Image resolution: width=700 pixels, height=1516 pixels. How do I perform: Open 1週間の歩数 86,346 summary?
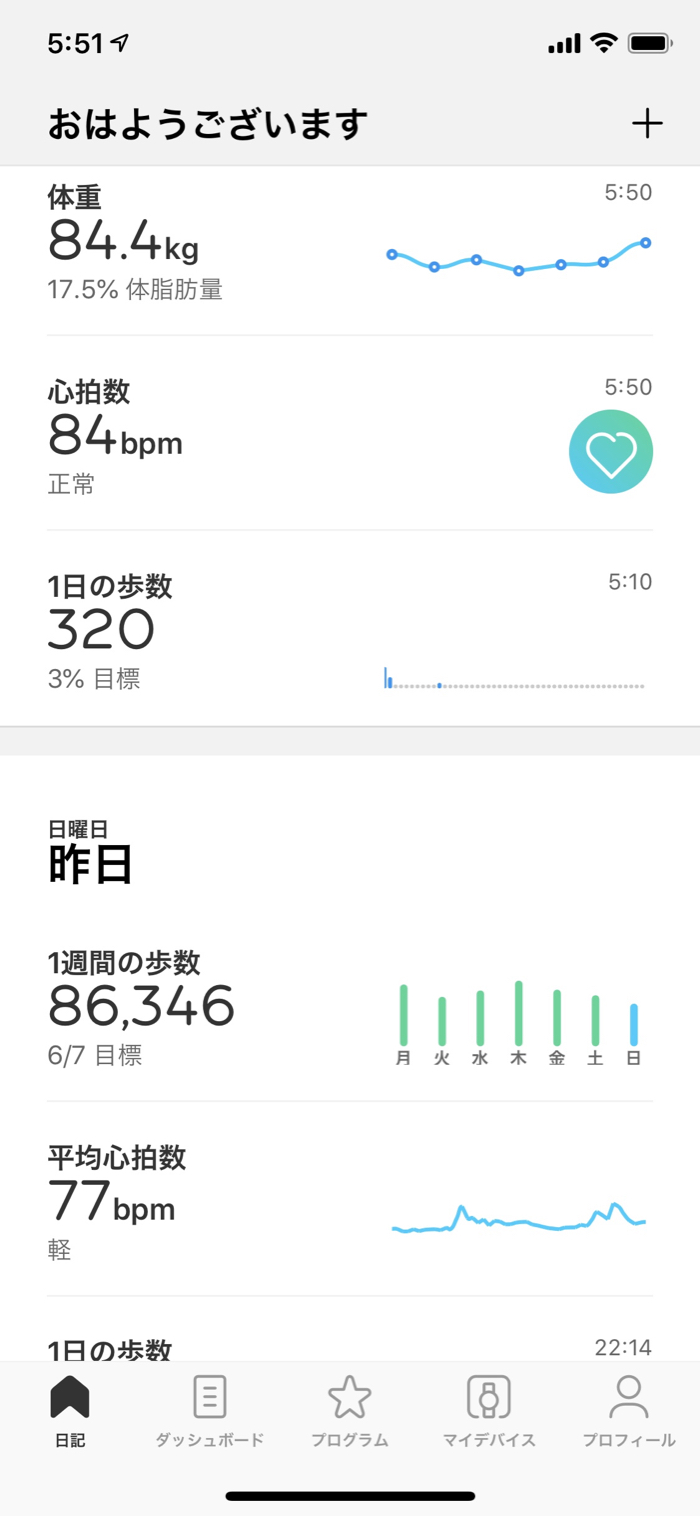coord(349,1008)
